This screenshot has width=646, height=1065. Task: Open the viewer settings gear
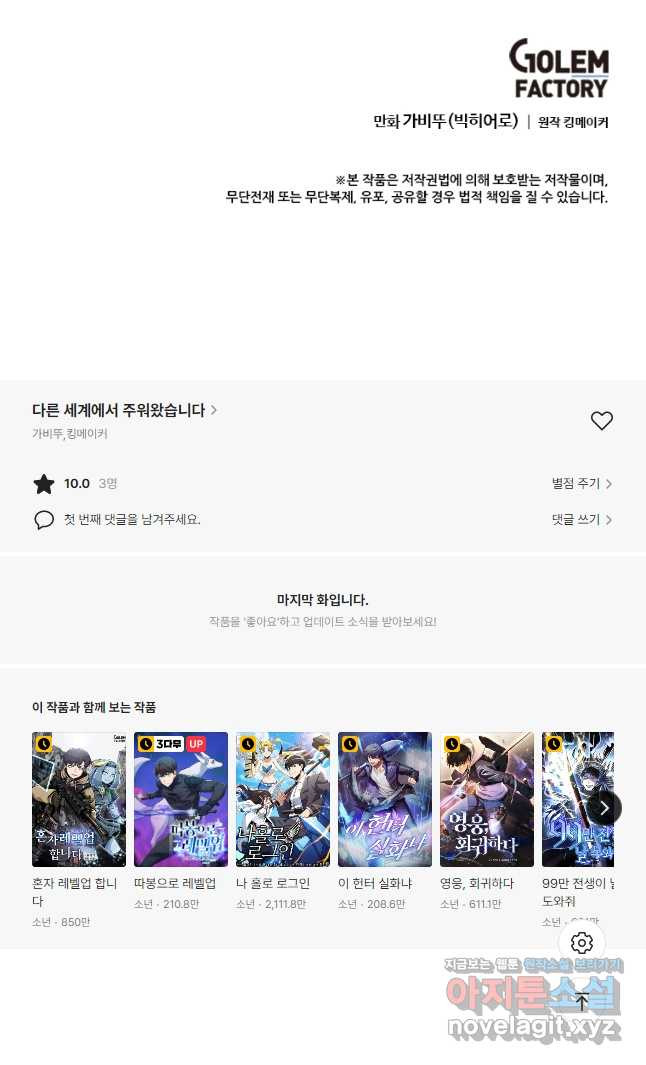(583, 942)
